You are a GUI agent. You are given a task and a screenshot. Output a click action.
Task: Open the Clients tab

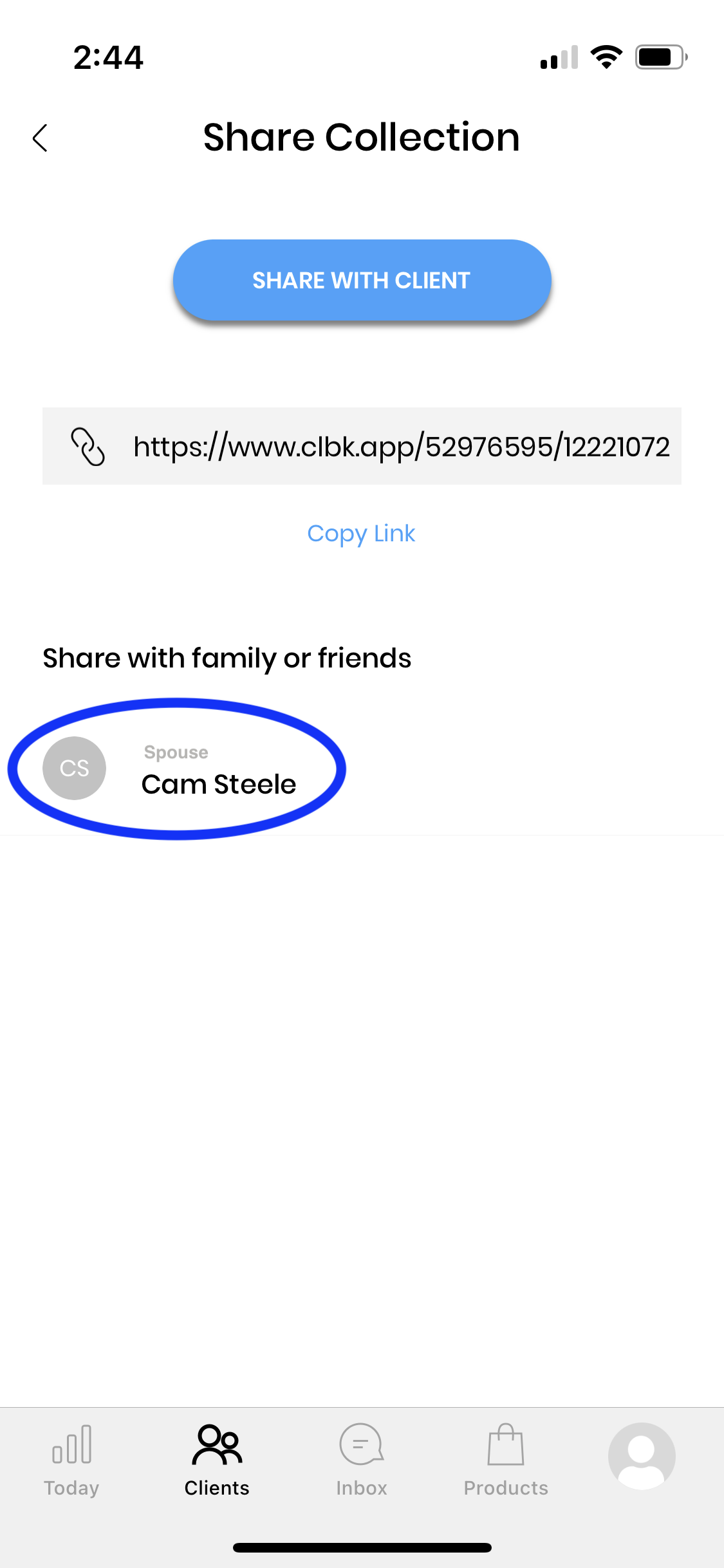point(217,1460)
